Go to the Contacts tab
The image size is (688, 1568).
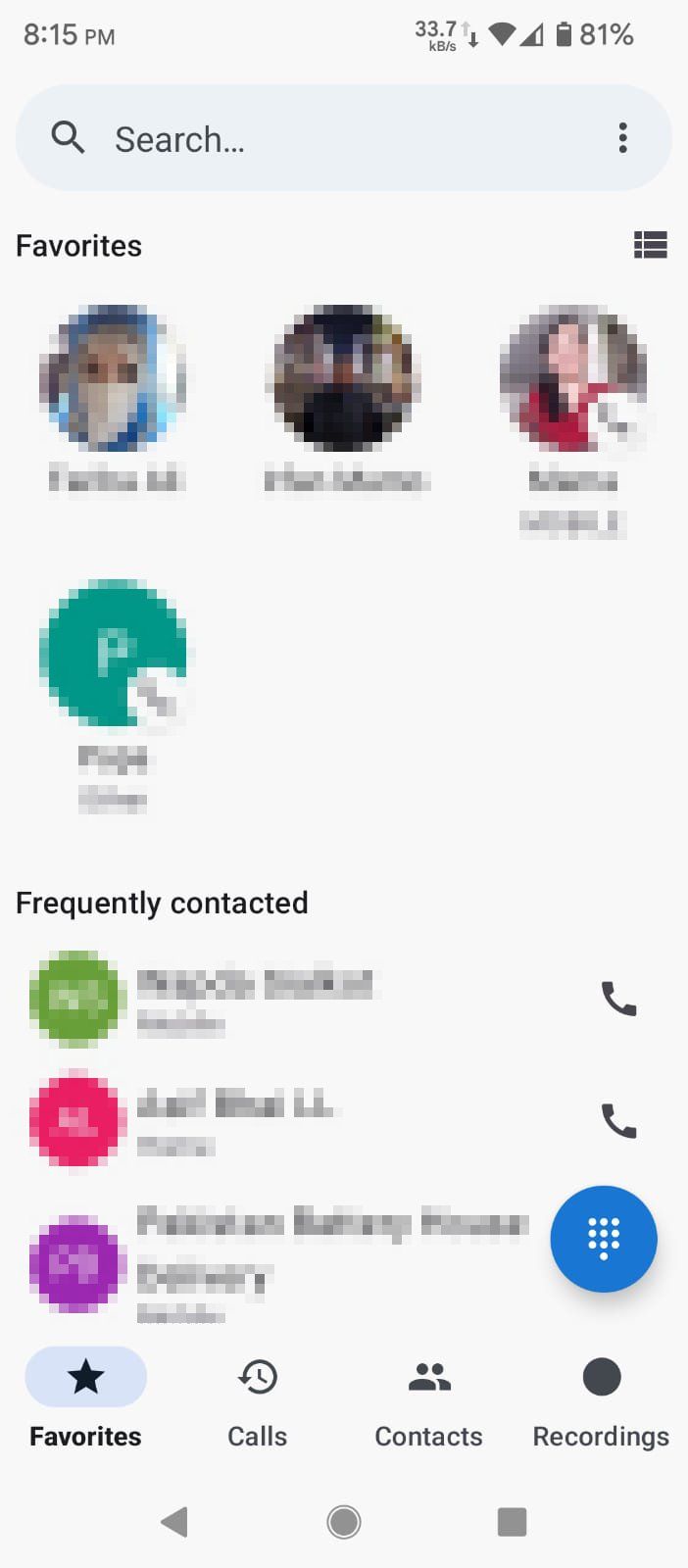429,1398
